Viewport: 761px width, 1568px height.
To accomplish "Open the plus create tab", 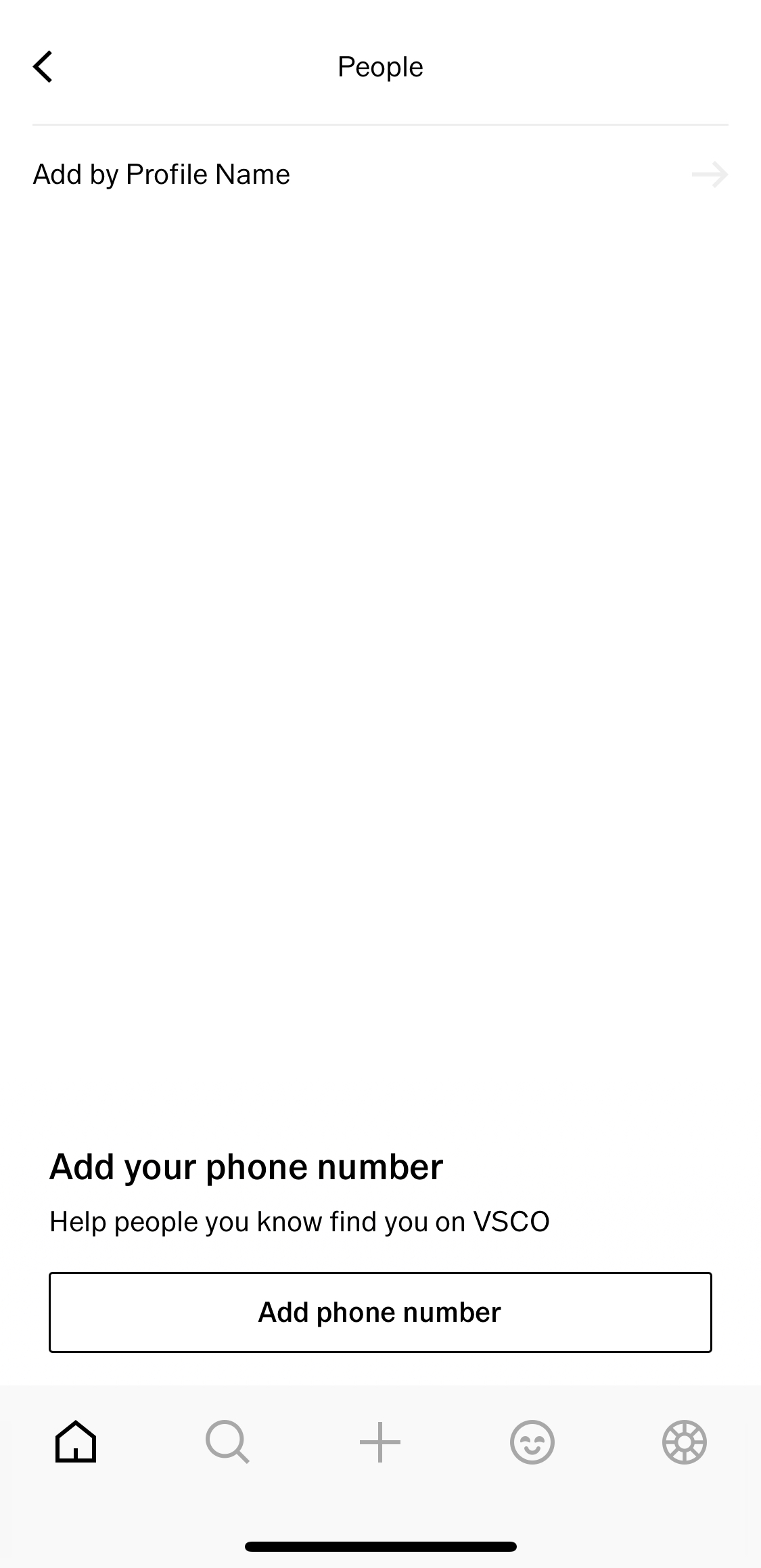I will tap(379, 1442).
